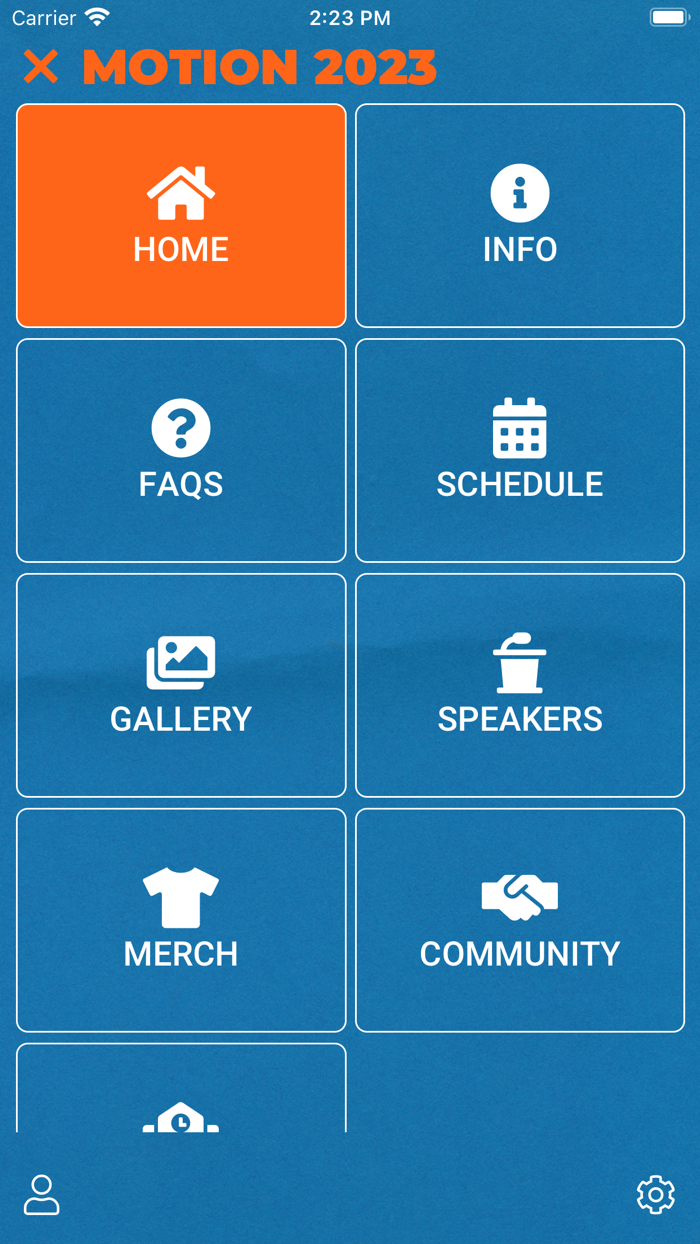This screenshot has height=1244, width=700.
Task: Open the Gallery tile
Action: pyautogui.click(x=181, y=686)
